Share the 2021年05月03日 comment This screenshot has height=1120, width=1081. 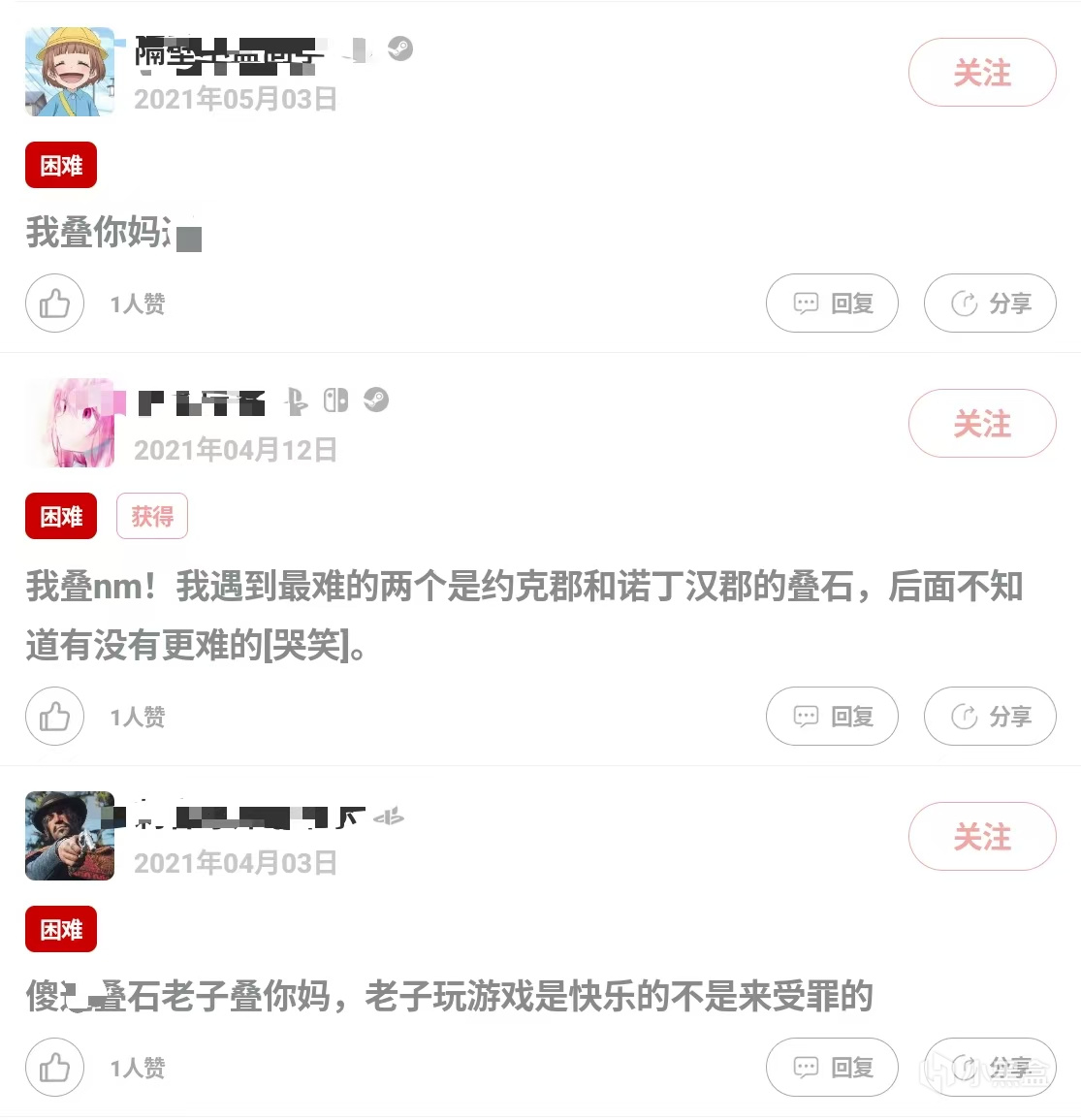click(x=989, y=304)
